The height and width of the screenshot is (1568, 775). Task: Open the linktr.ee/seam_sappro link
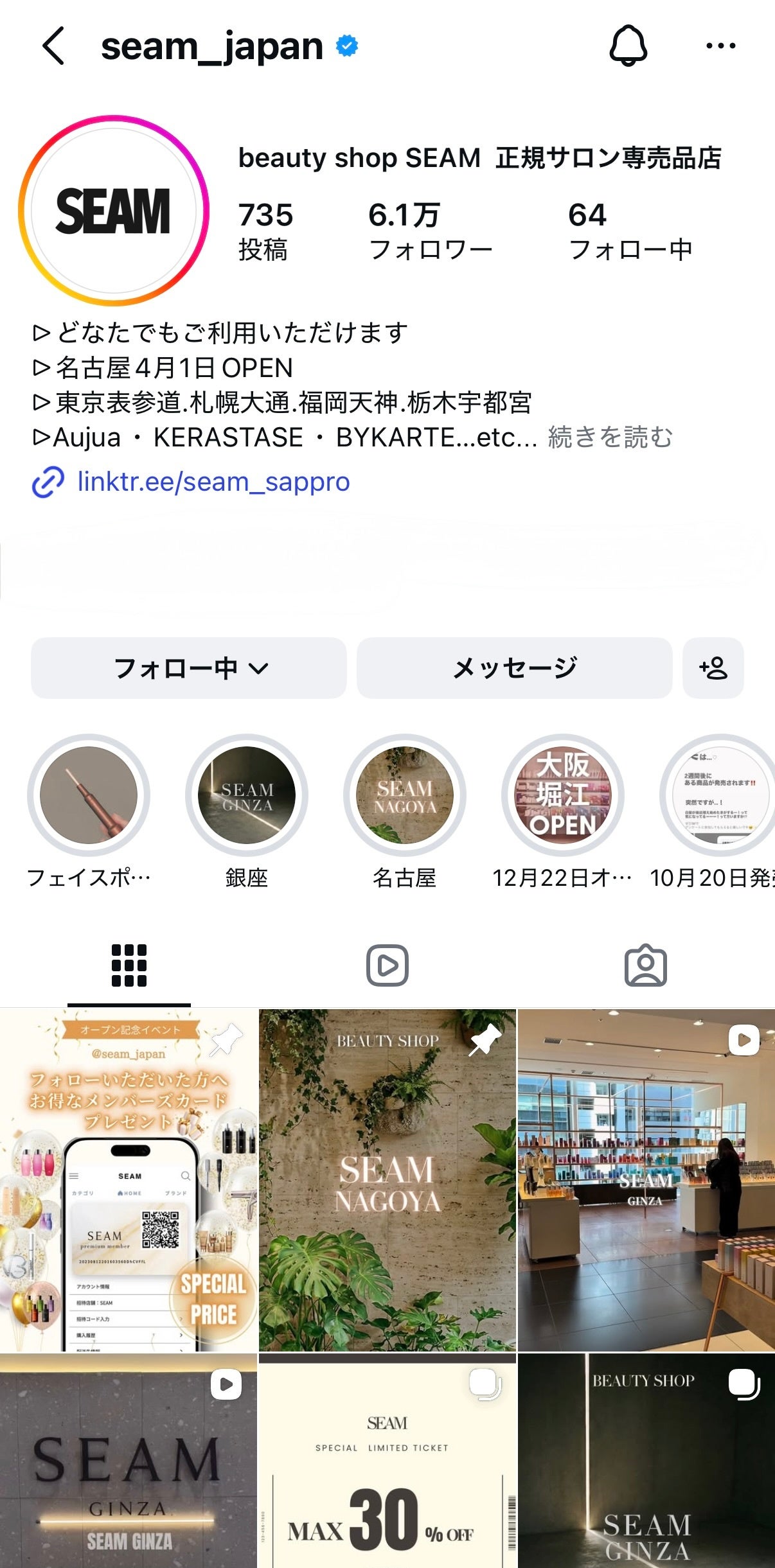[x=213, y=482]
